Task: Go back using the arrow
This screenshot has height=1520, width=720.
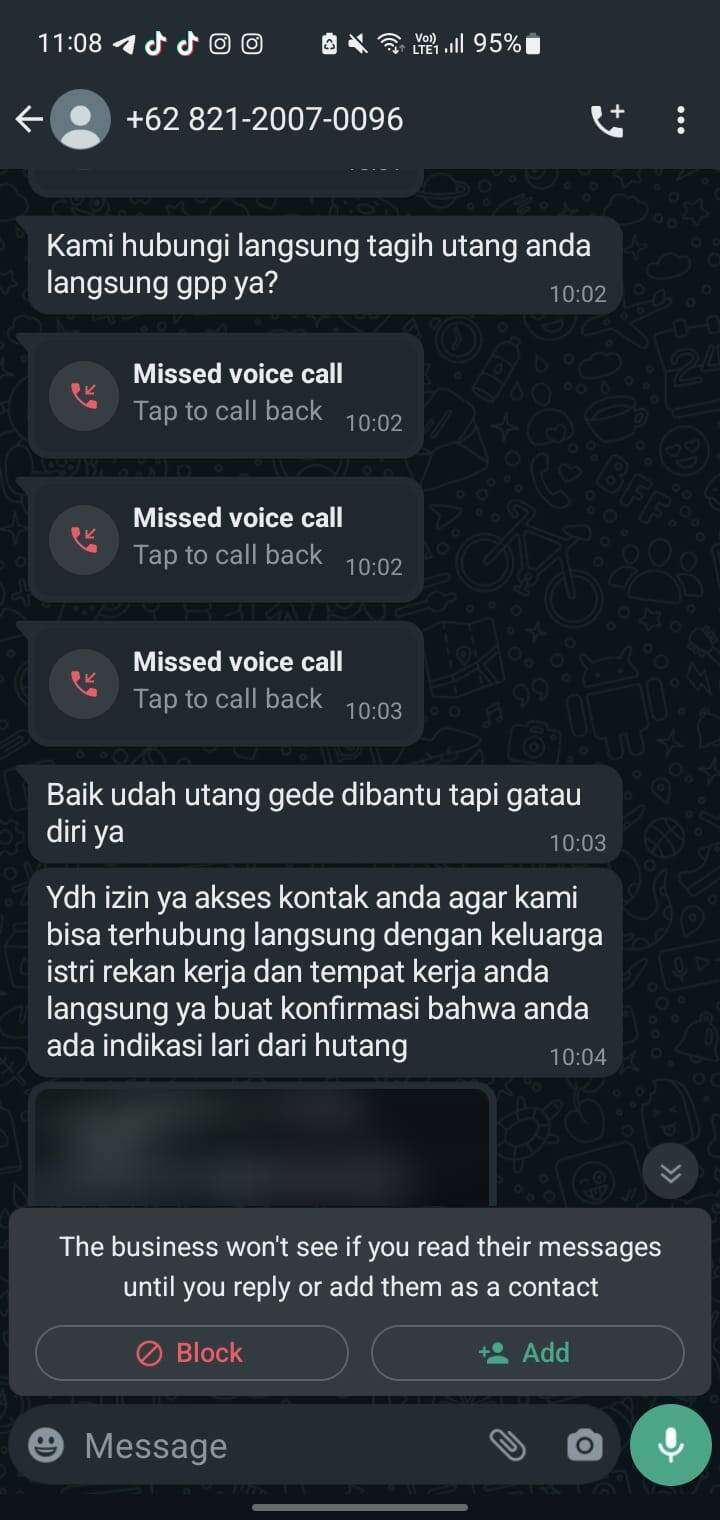Action: click(x=29, y=120)
